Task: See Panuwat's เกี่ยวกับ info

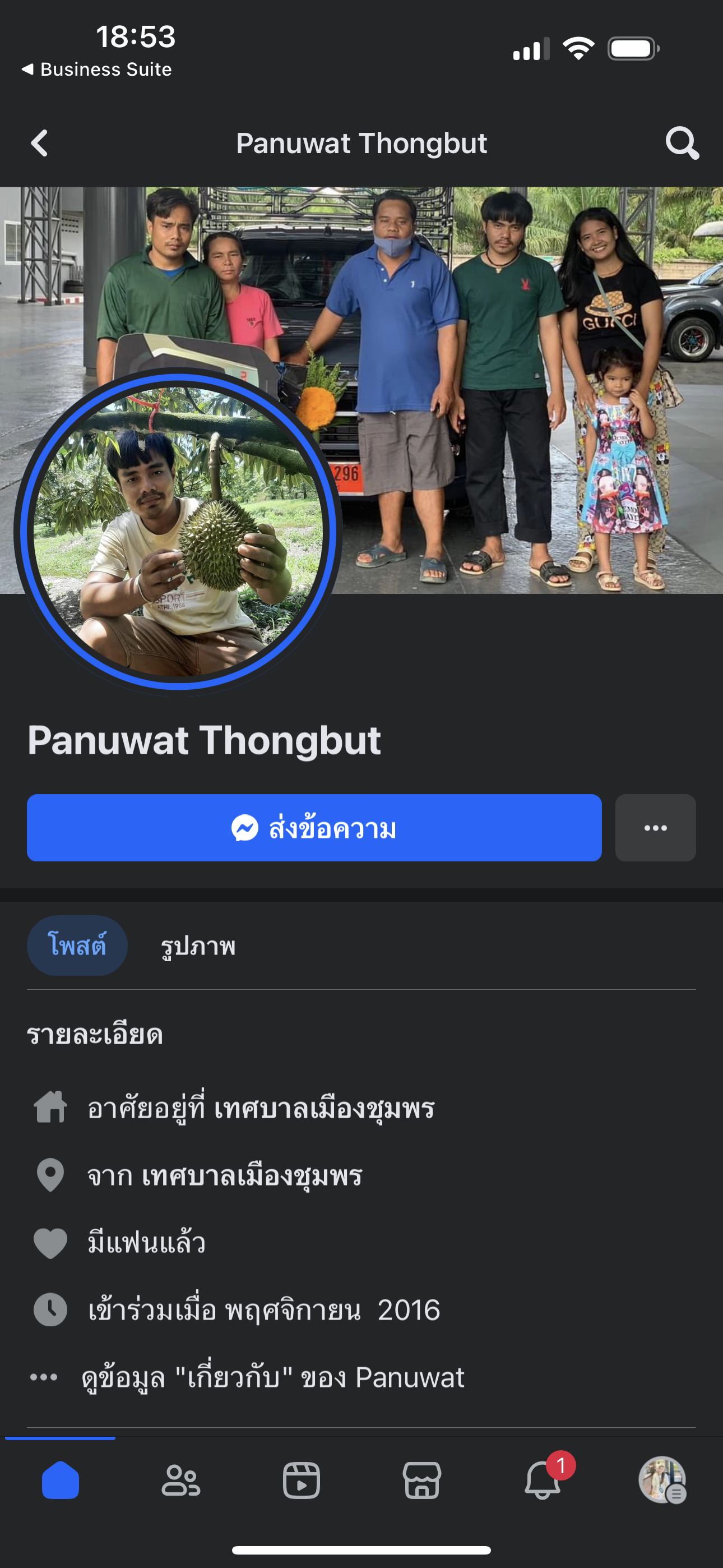Action: (272, 1377)
